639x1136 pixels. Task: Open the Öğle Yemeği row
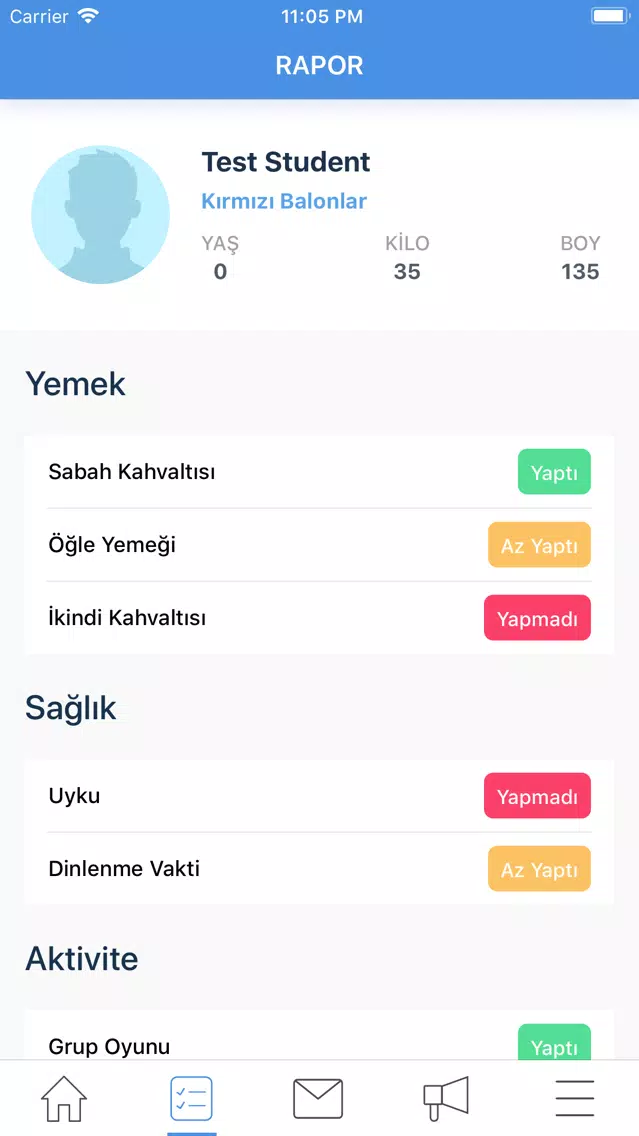pyautogui.click(x=320, y=545)
